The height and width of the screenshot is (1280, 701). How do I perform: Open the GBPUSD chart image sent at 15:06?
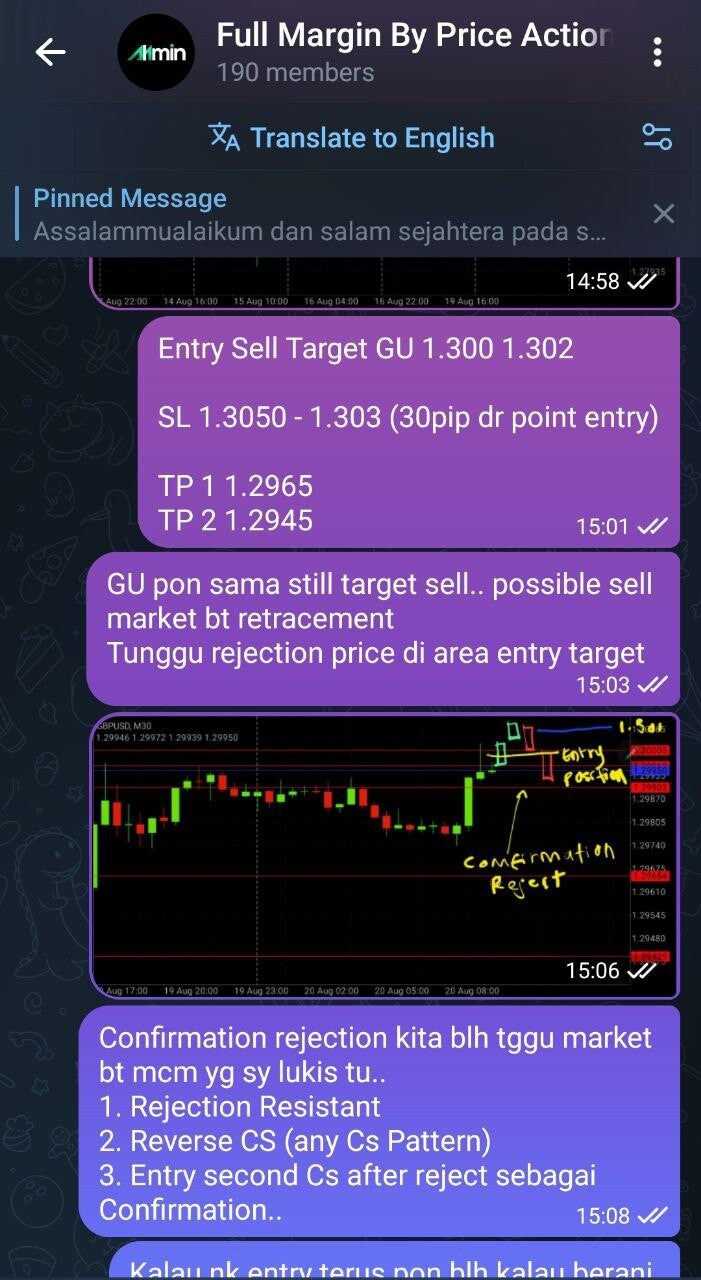[x=385, y=855]
